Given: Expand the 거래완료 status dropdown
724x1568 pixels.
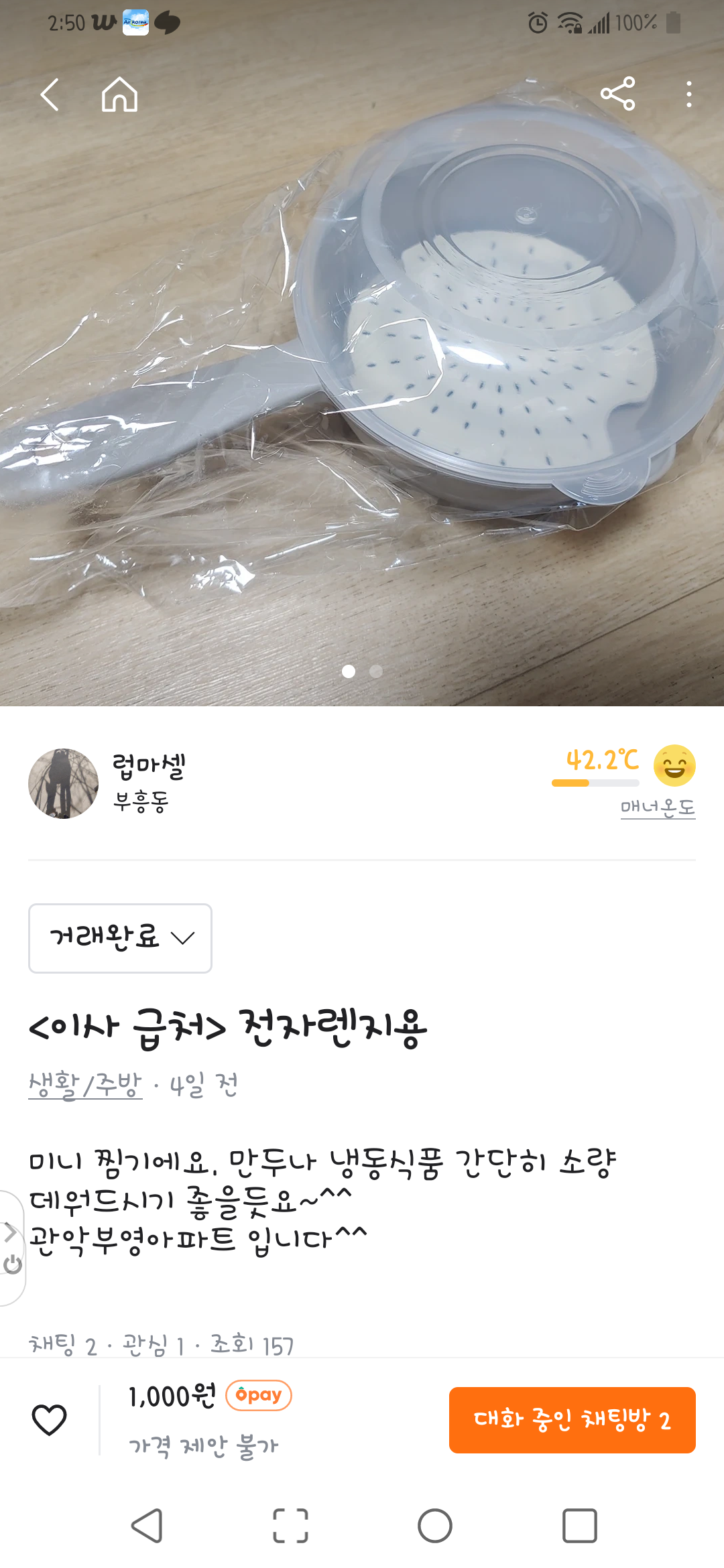Looking at the screenshot, I should (121, 937).
